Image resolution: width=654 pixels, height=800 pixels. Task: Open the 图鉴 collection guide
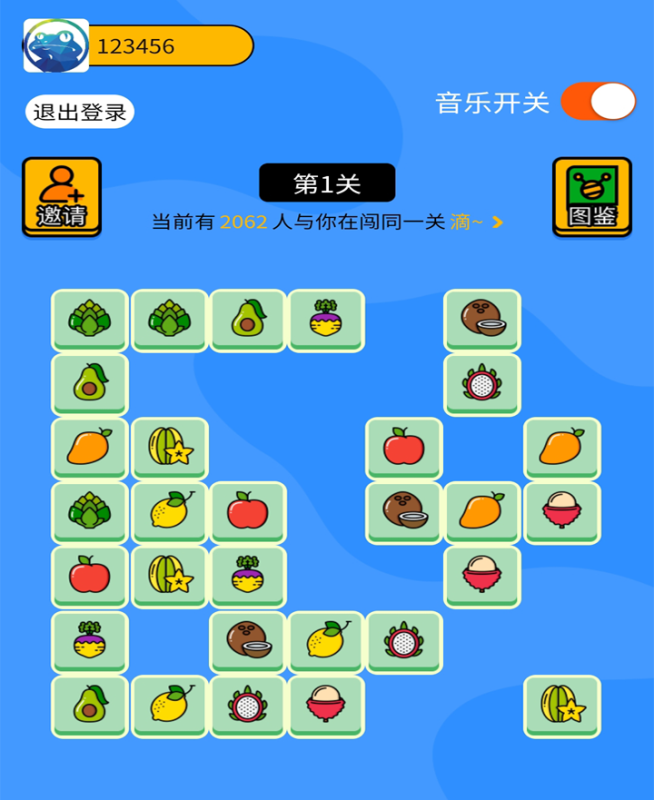592,196
